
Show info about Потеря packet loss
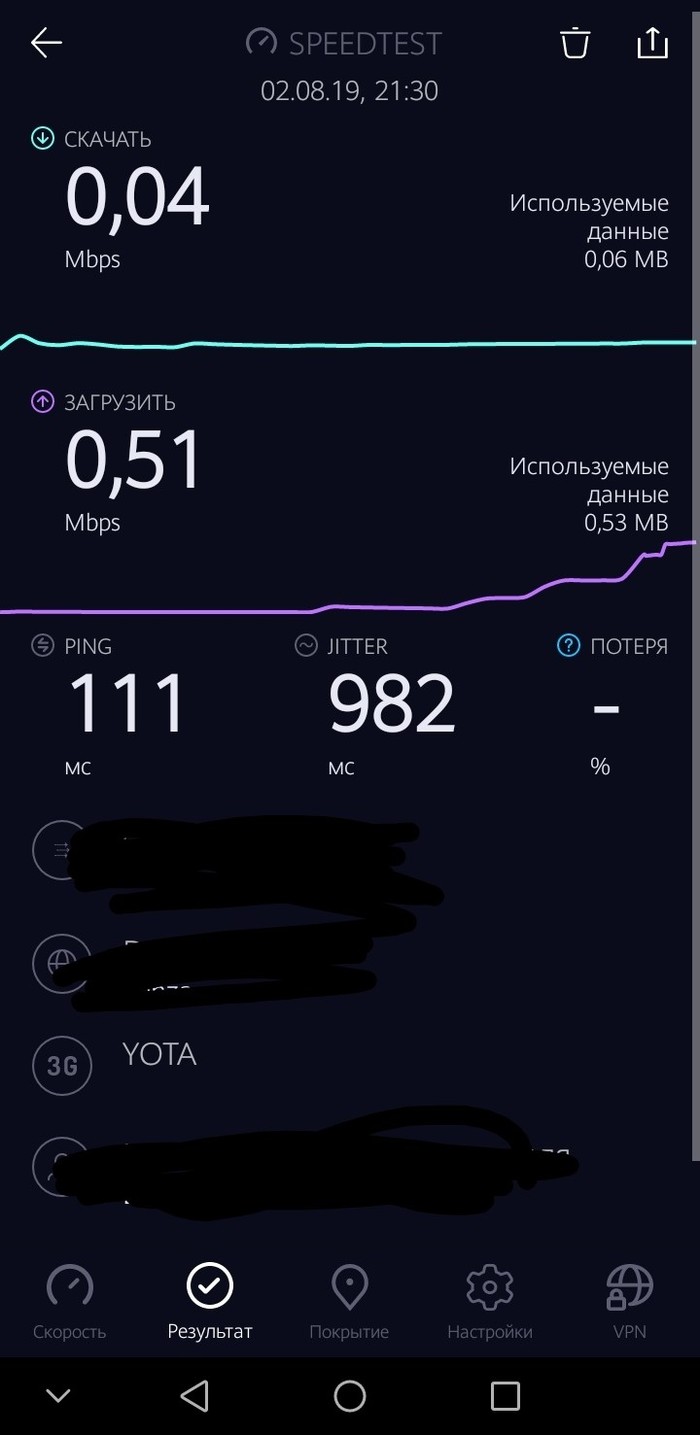point(568,646)
